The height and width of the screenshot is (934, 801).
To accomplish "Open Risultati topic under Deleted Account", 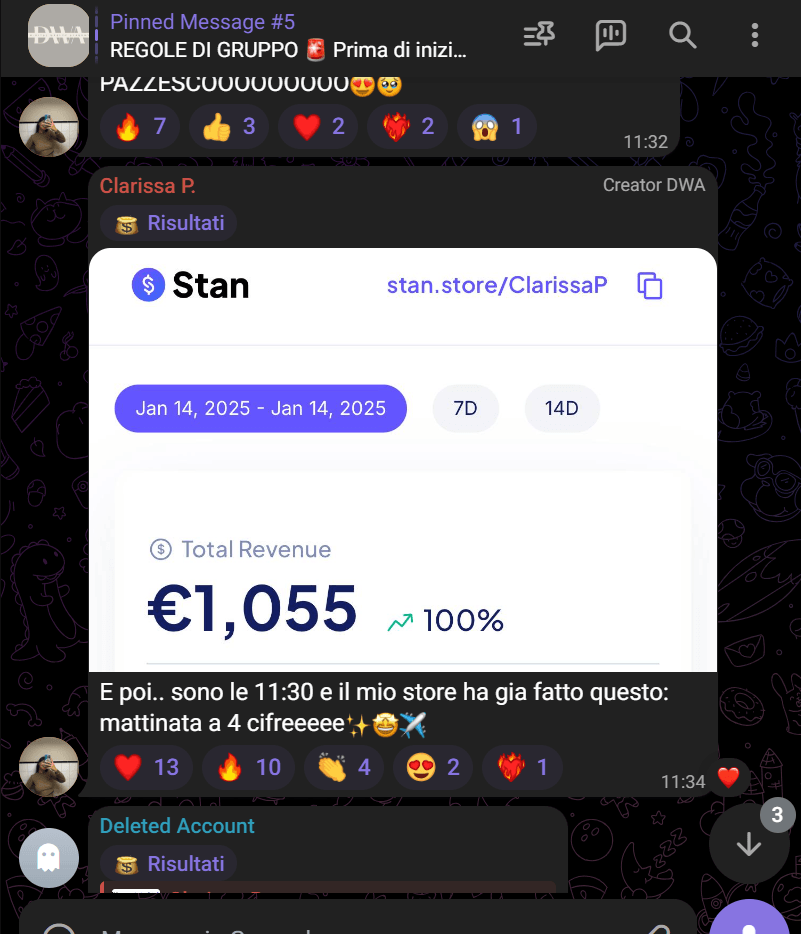I will coord(169,863).
